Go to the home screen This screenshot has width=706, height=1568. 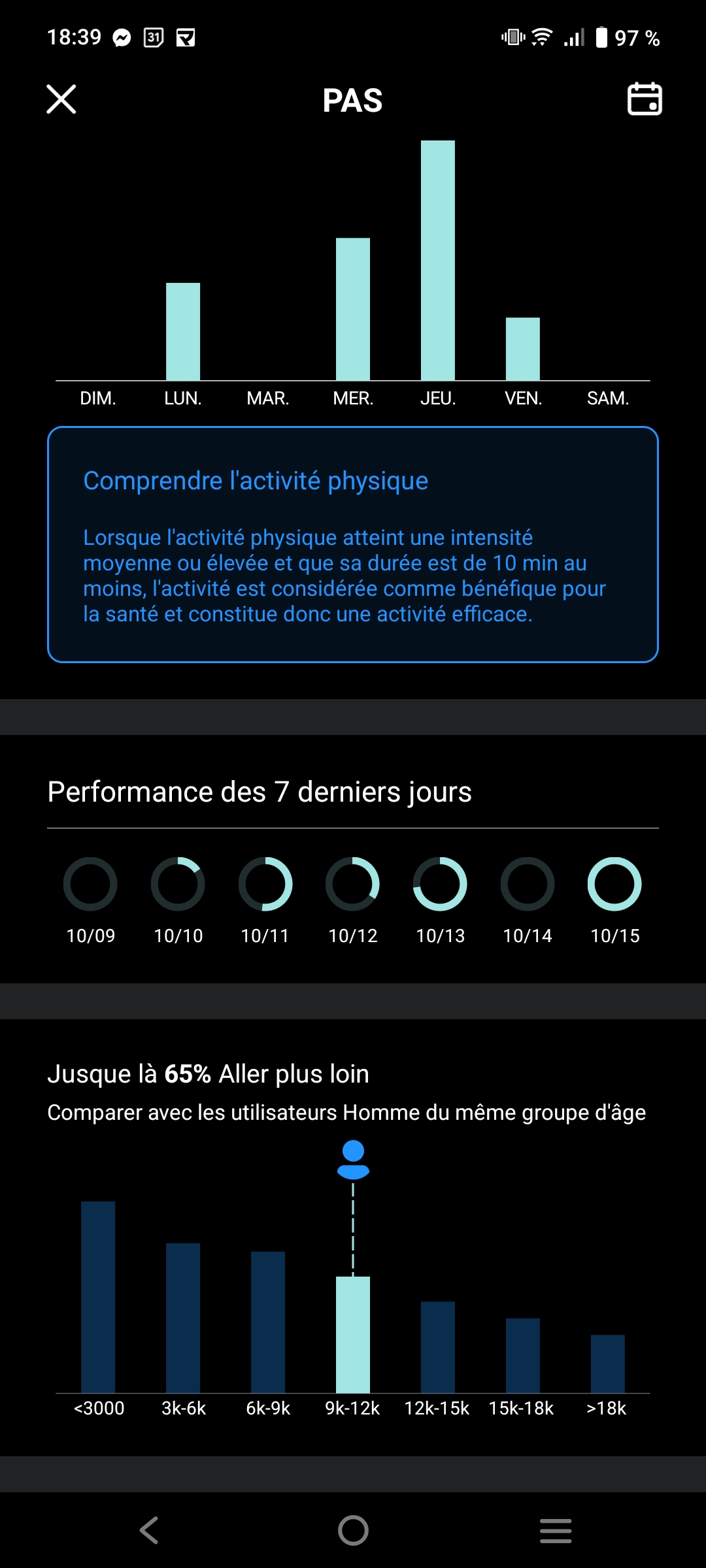tap(353, 1530)
